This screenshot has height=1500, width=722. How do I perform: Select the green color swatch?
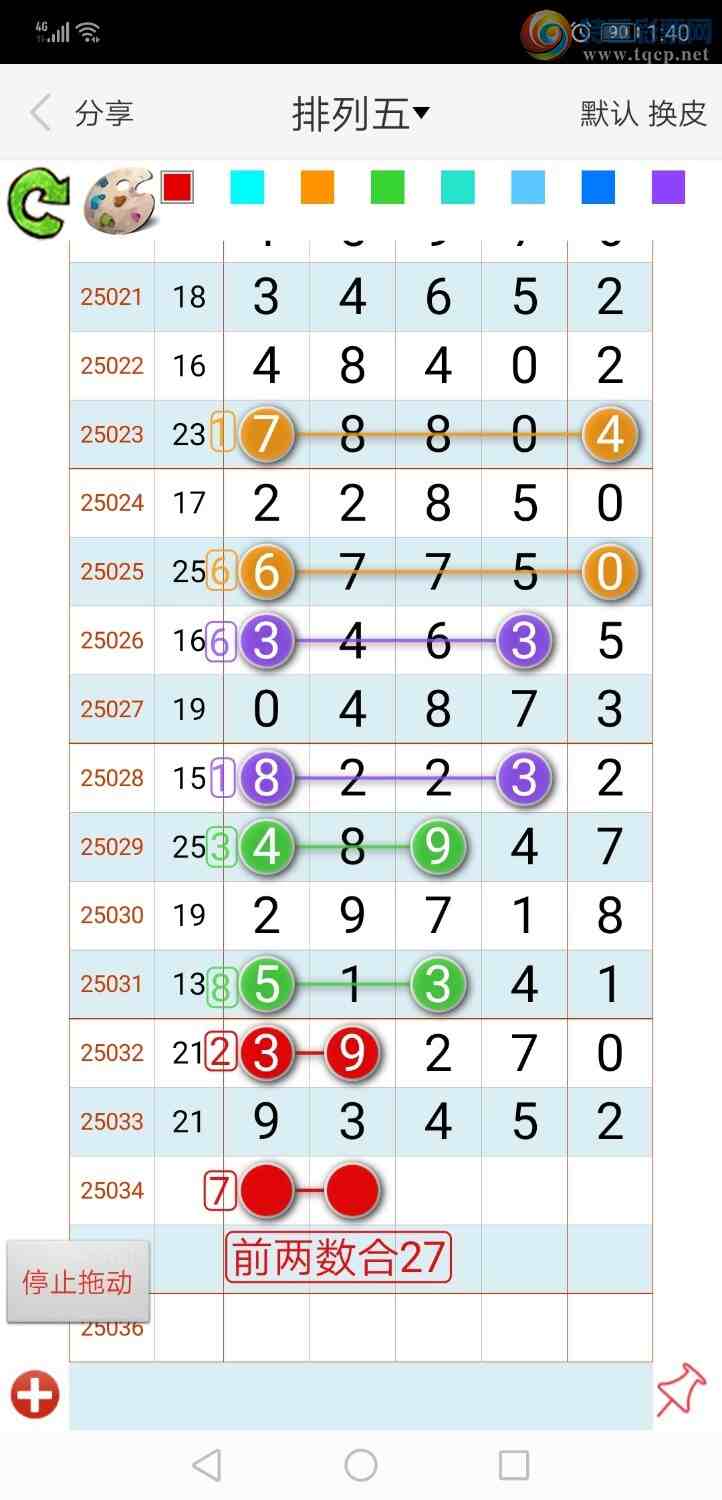(x=387, y=187)
